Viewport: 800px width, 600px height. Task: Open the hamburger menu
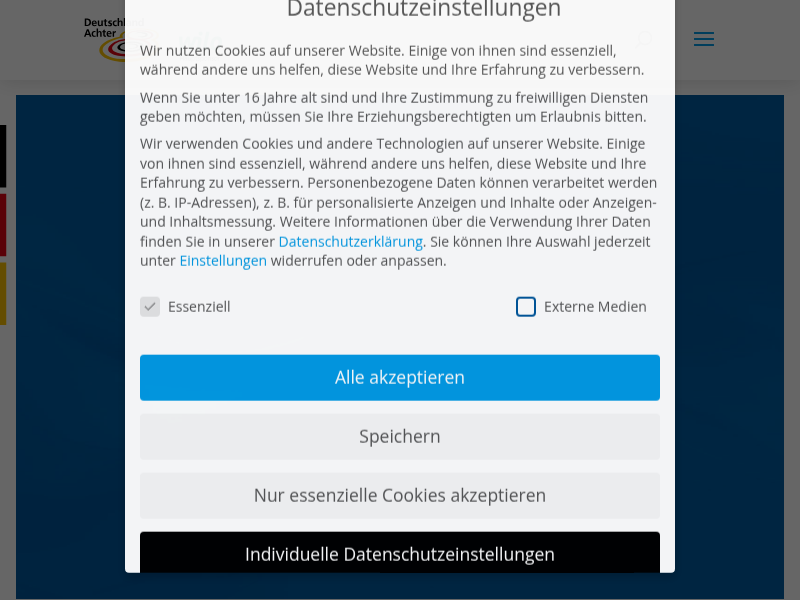click(704, 39)
